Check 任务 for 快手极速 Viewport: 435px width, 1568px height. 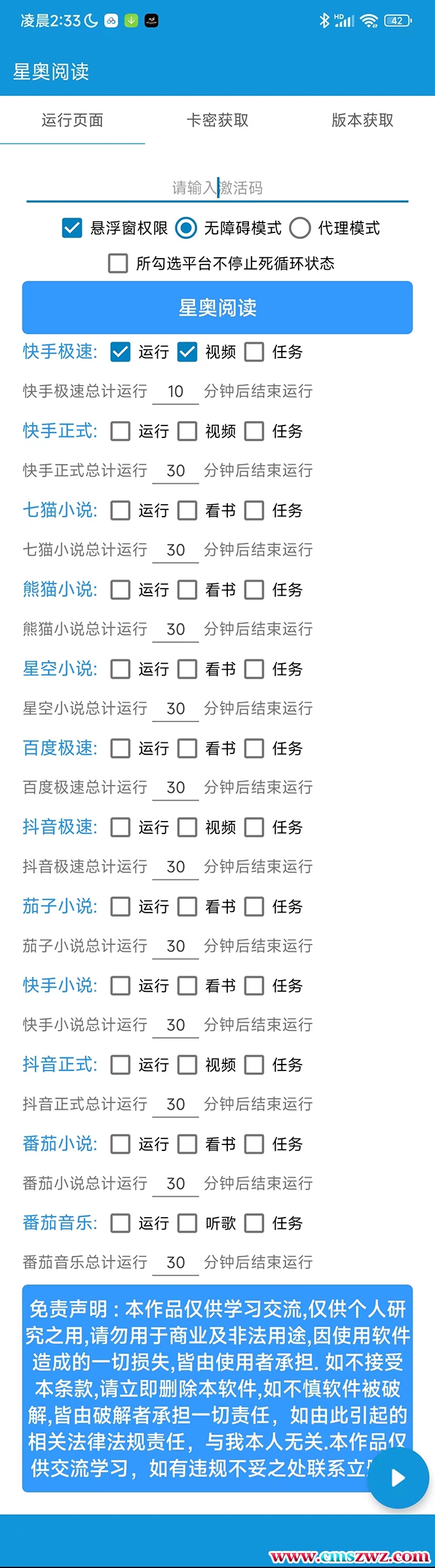[254, 352]
